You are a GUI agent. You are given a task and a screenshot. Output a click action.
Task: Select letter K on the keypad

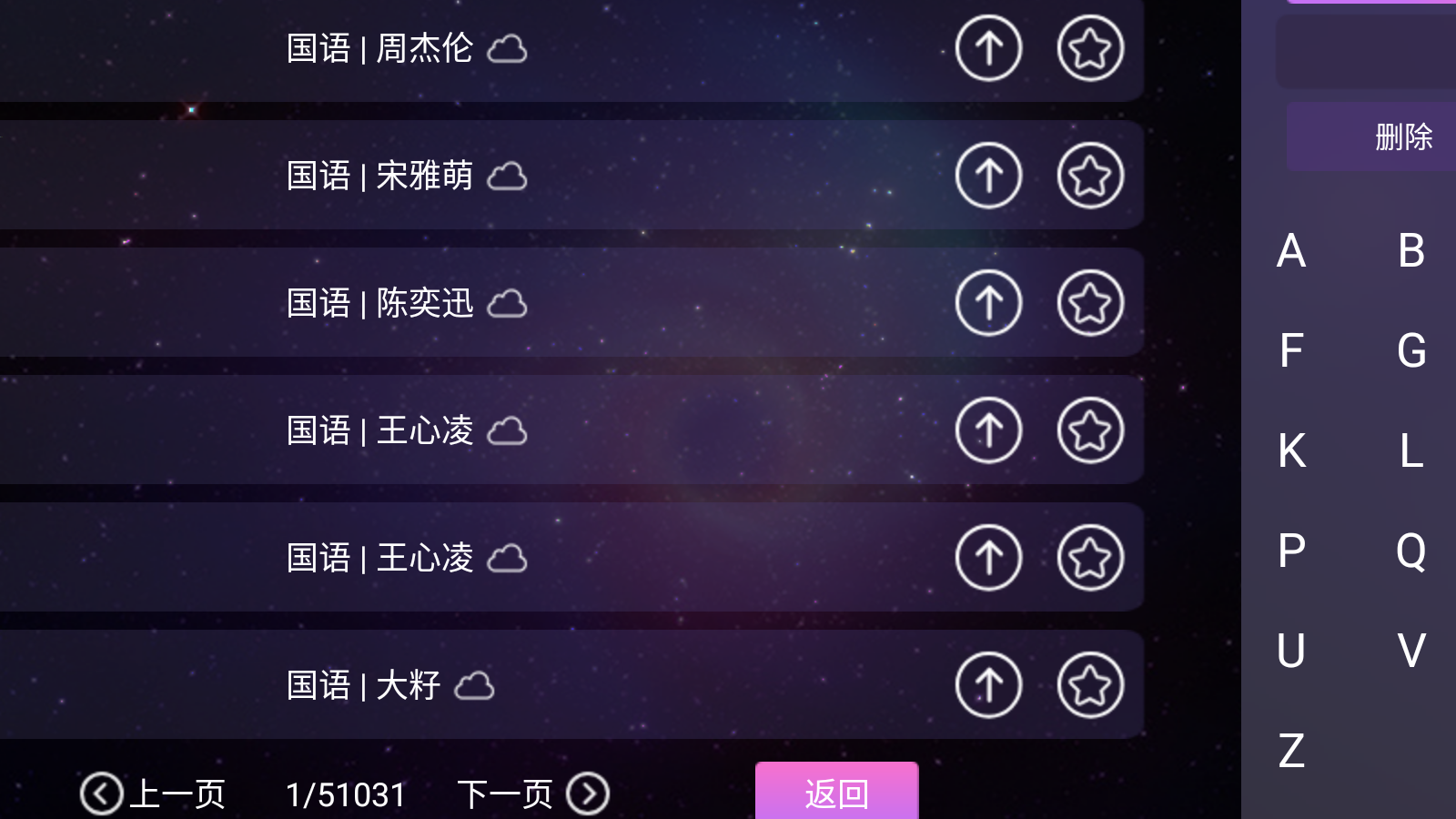1291,451
